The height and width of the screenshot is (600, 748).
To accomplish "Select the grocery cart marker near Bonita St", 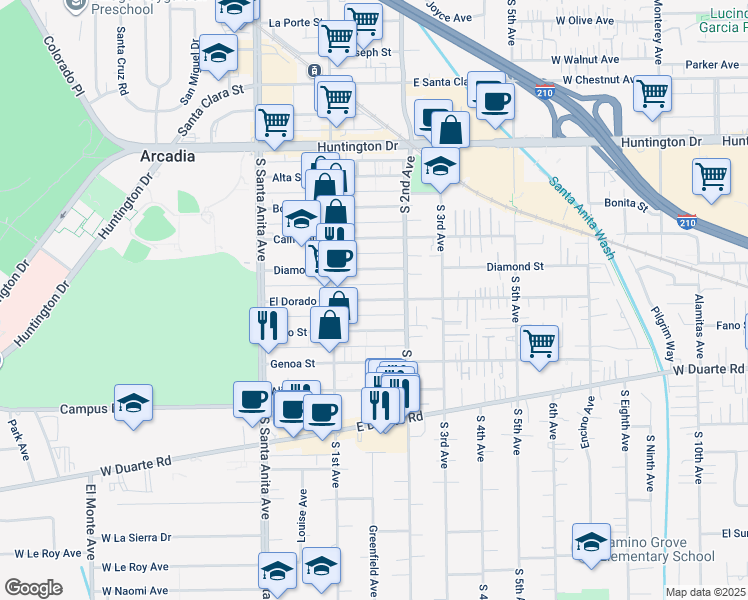I will pyautogui.click(x=711, y=176).
